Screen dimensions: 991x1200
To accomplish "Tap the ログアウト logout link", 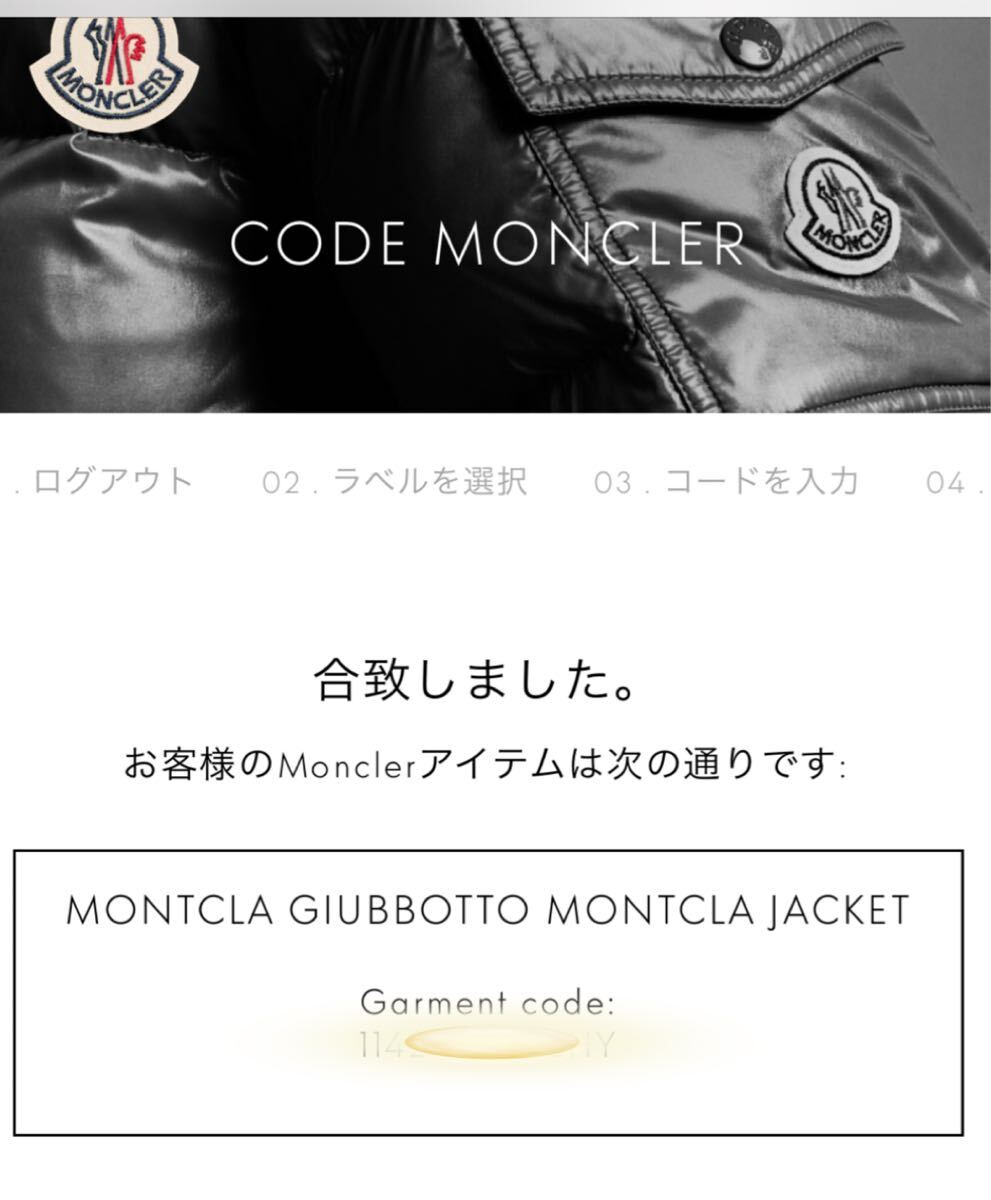I will tap(110, 482).
